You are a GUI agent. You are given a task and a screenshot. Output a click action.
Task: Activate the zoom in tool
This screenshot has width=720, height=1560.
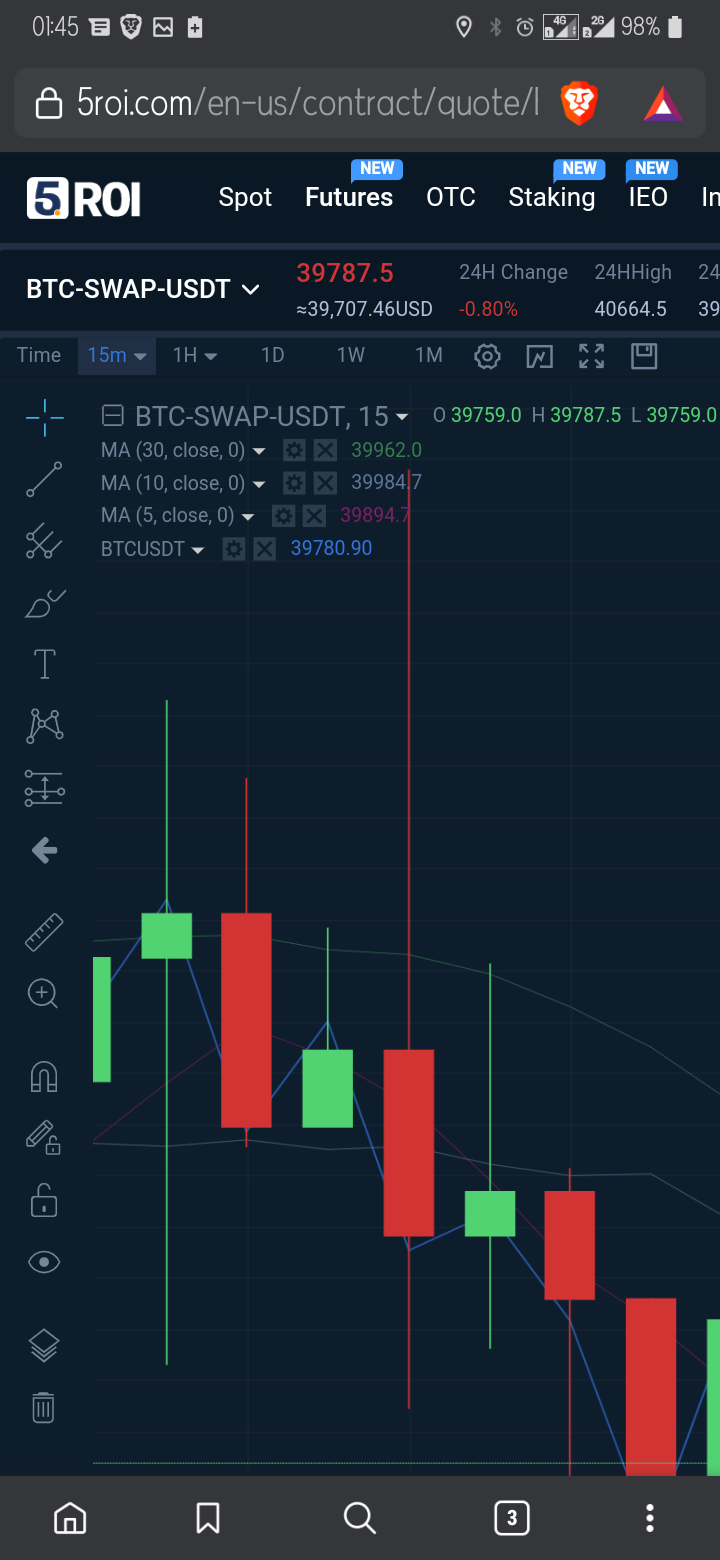[43, 993]
